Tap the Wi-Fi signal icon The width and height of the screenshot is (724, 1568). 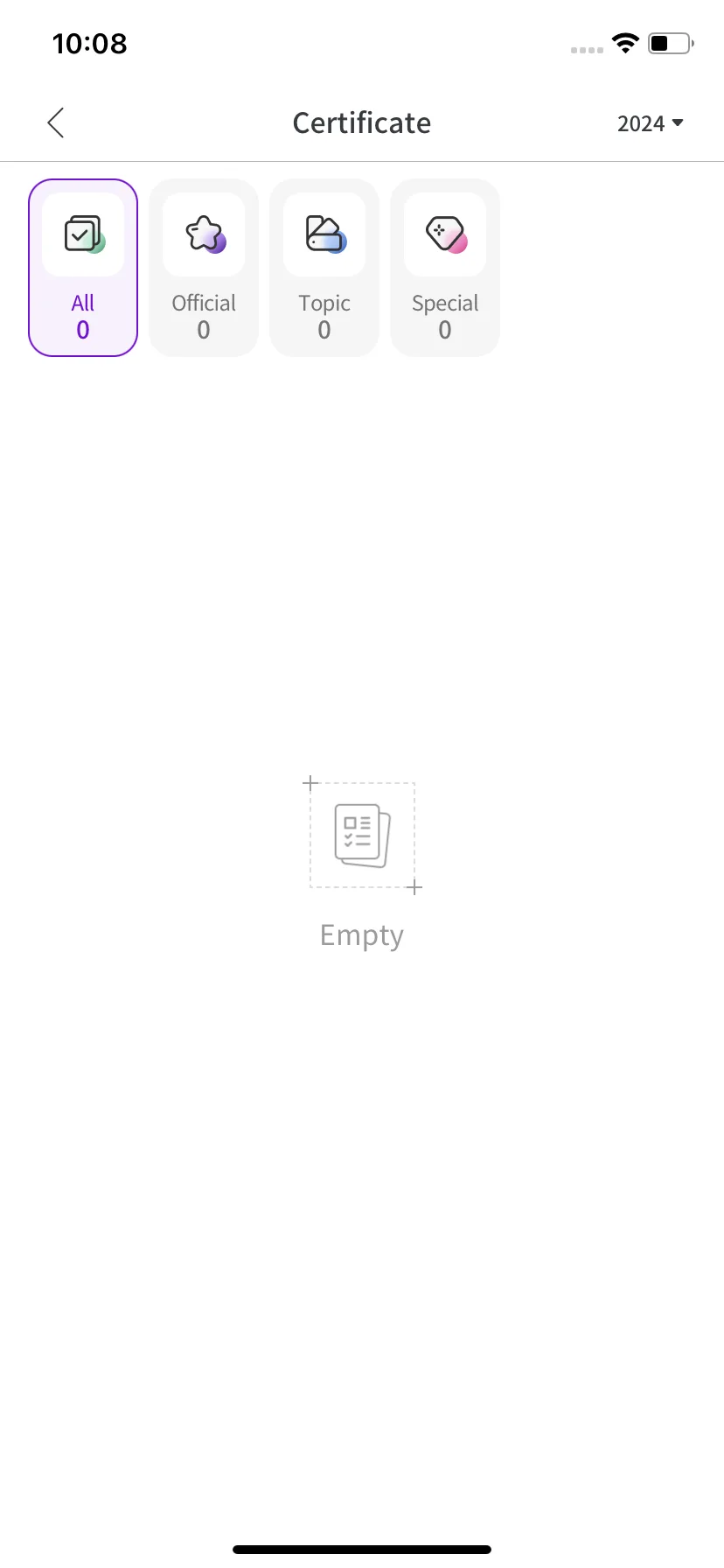(625, 42)
